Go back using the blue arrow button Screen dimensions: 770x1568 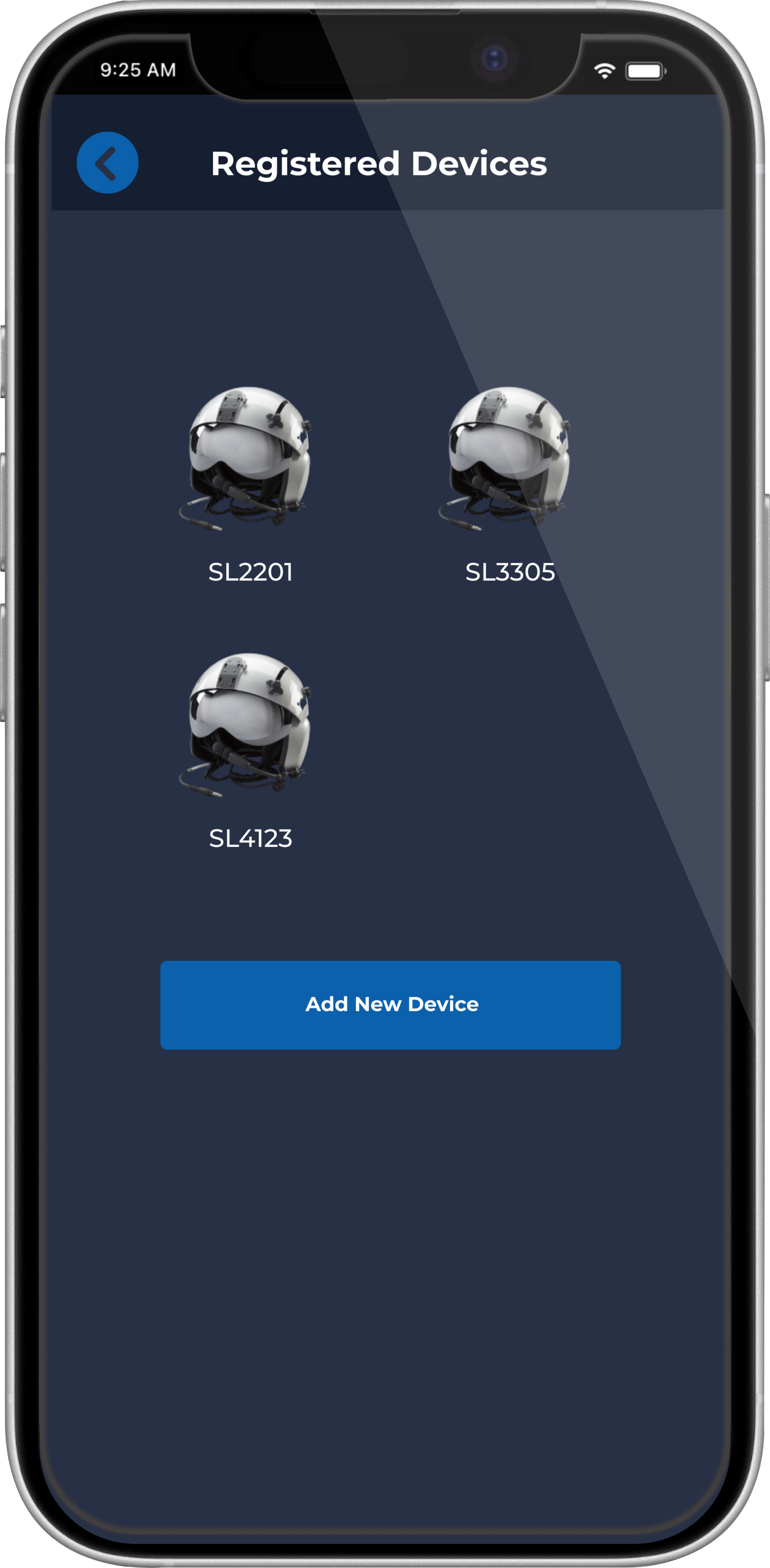(107, 163)
